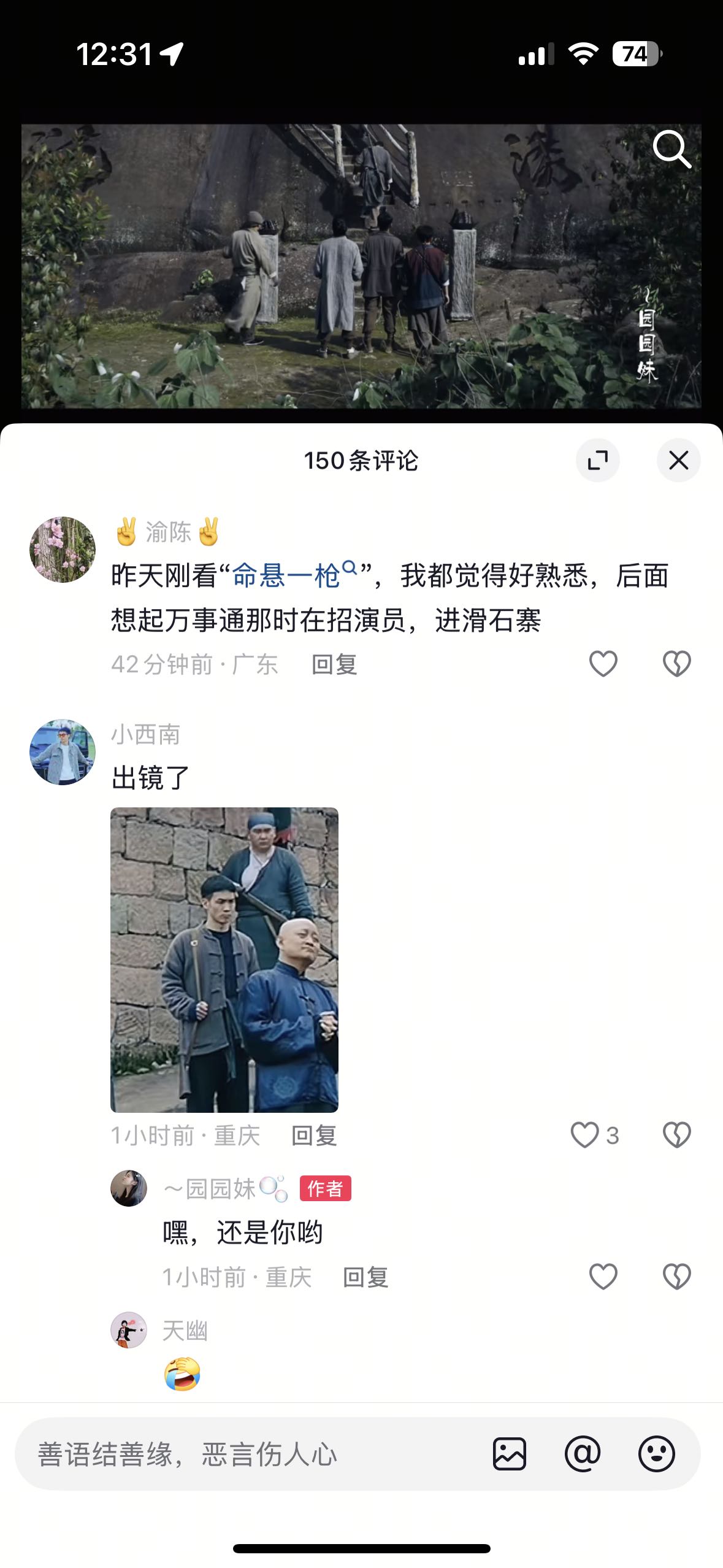The height and width of the screenshot is (1568, 723).
Task: Open the emoji picker
Action: coord(656,1454)
